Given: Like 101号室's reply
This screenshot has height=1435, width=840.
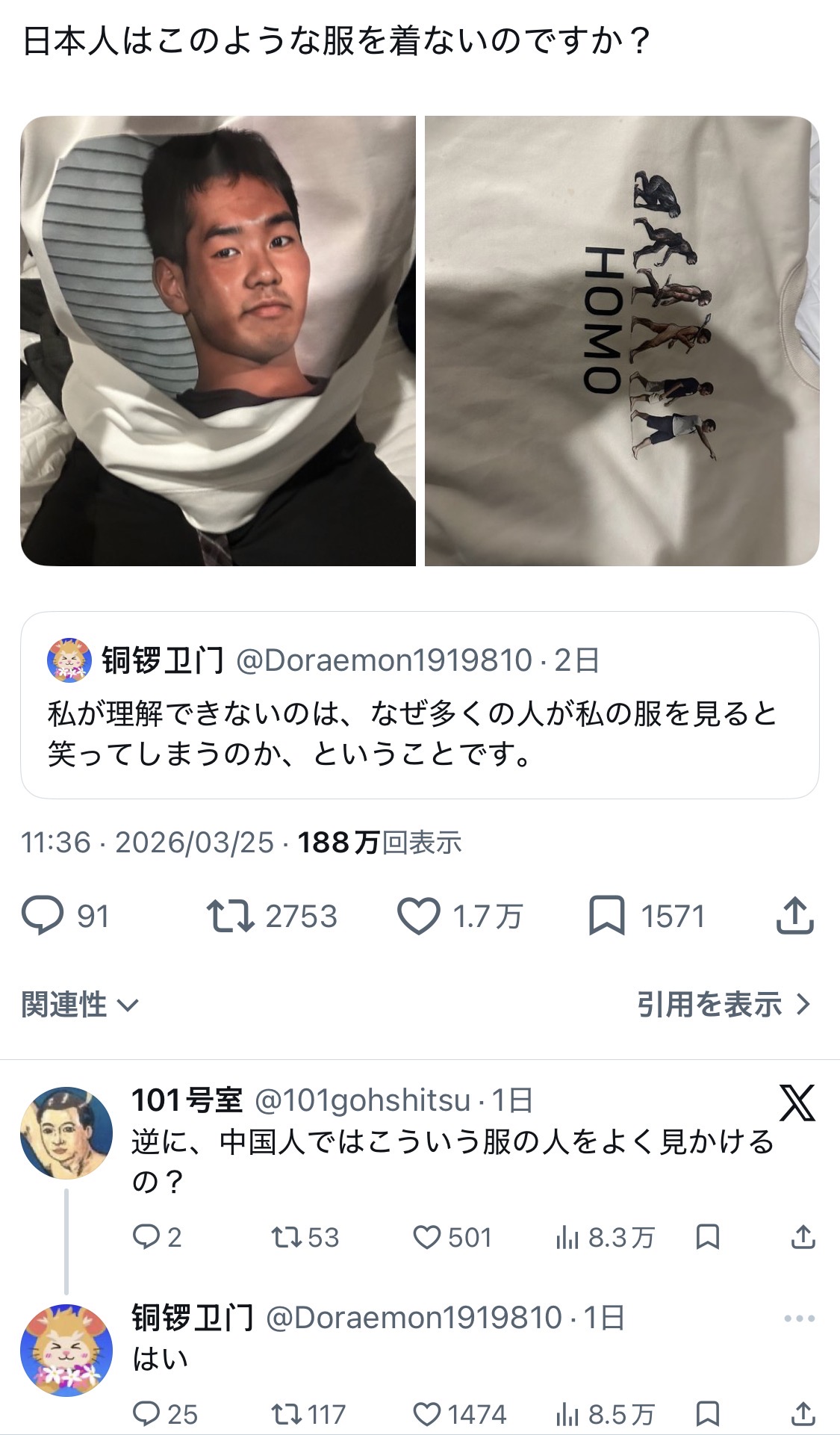Looking at the screenshot, I should tap(426, 1237).
